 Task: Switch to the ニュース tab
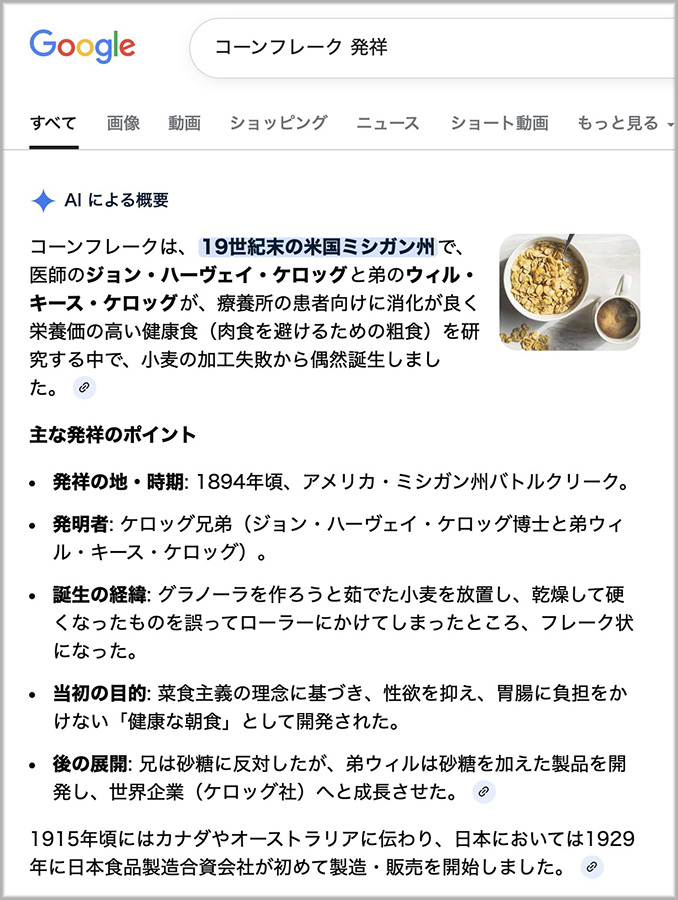[x=388, y=123]
